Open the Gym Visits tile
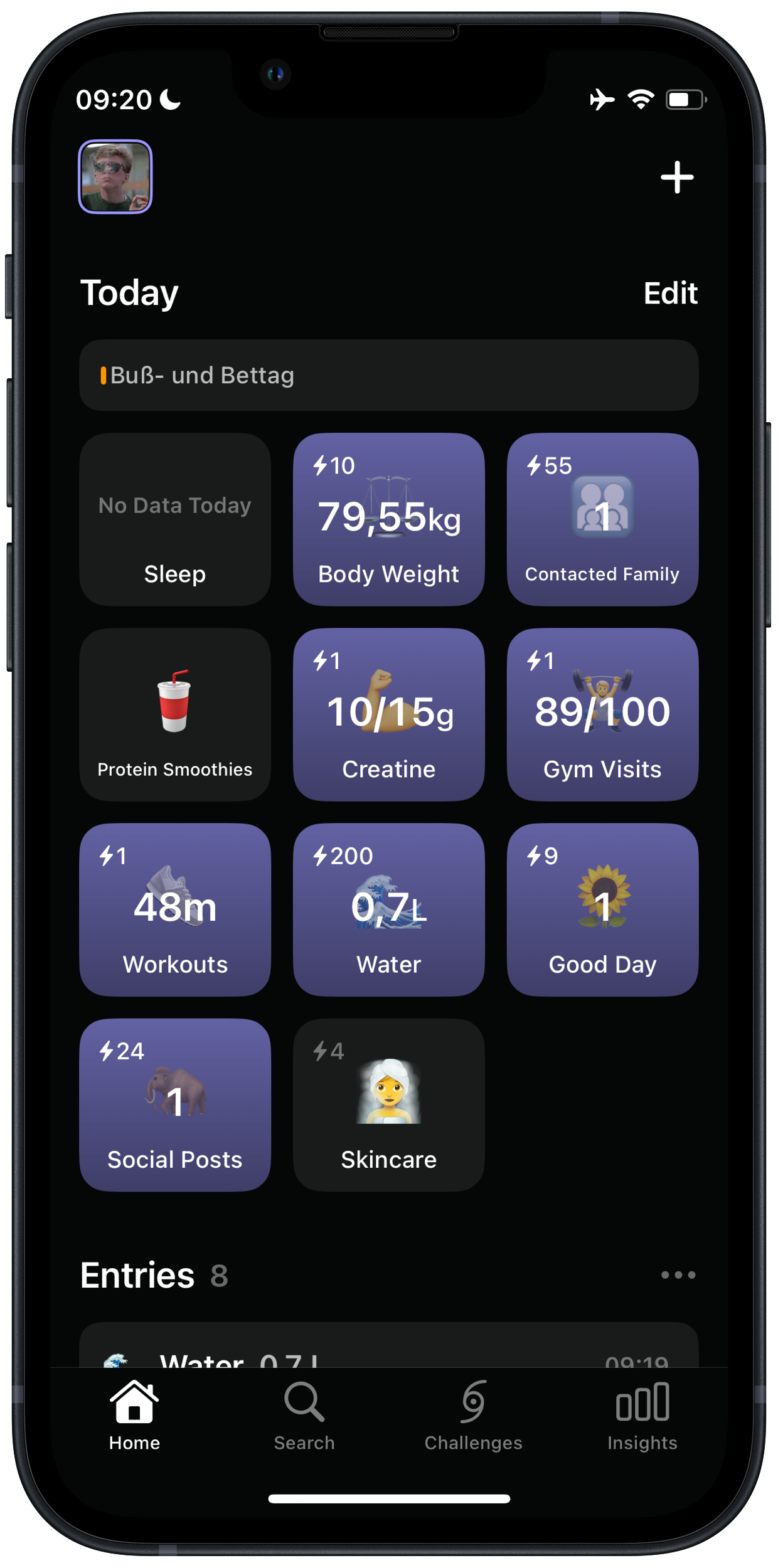778x1568 pixels. pos(602,714)
